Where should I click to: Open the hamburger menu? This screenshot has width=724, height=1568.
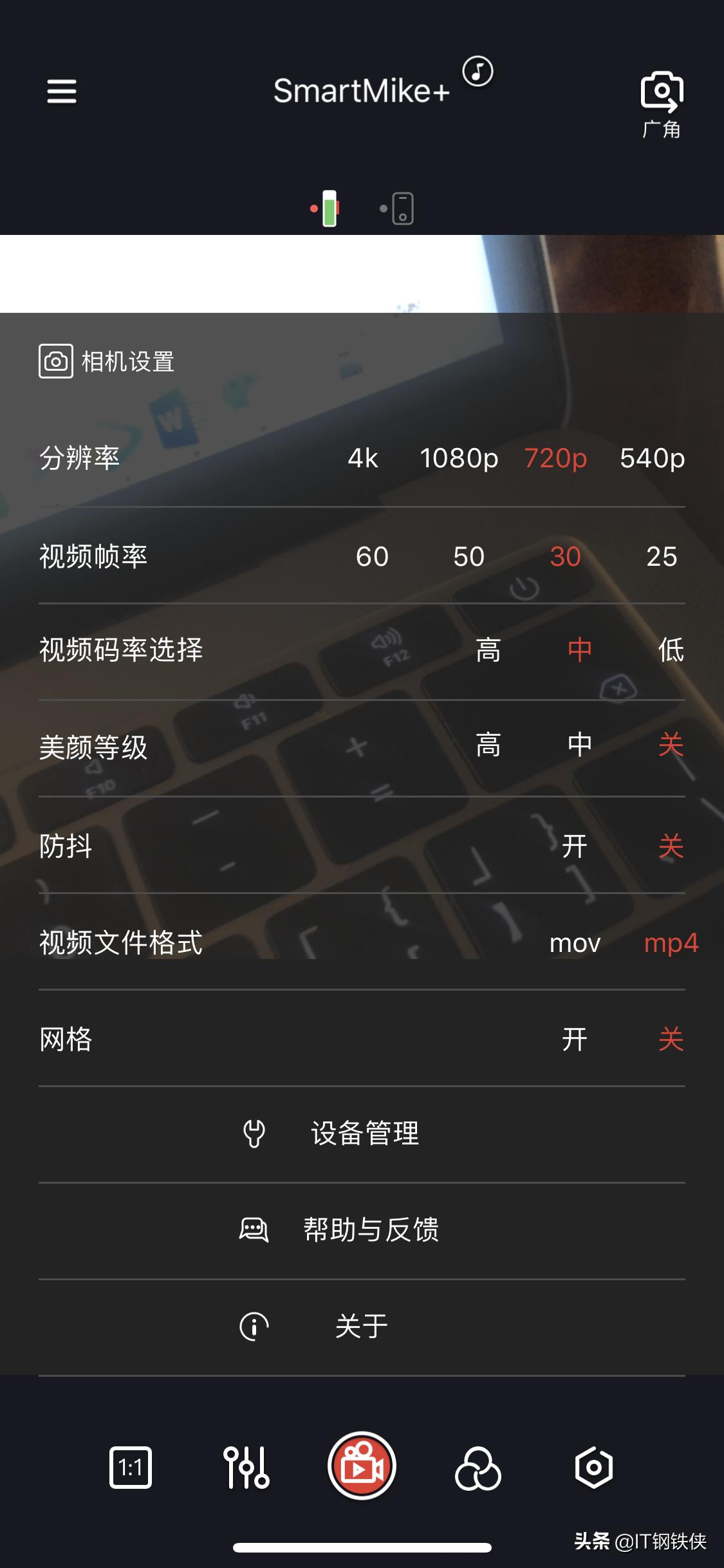(62, 93)
